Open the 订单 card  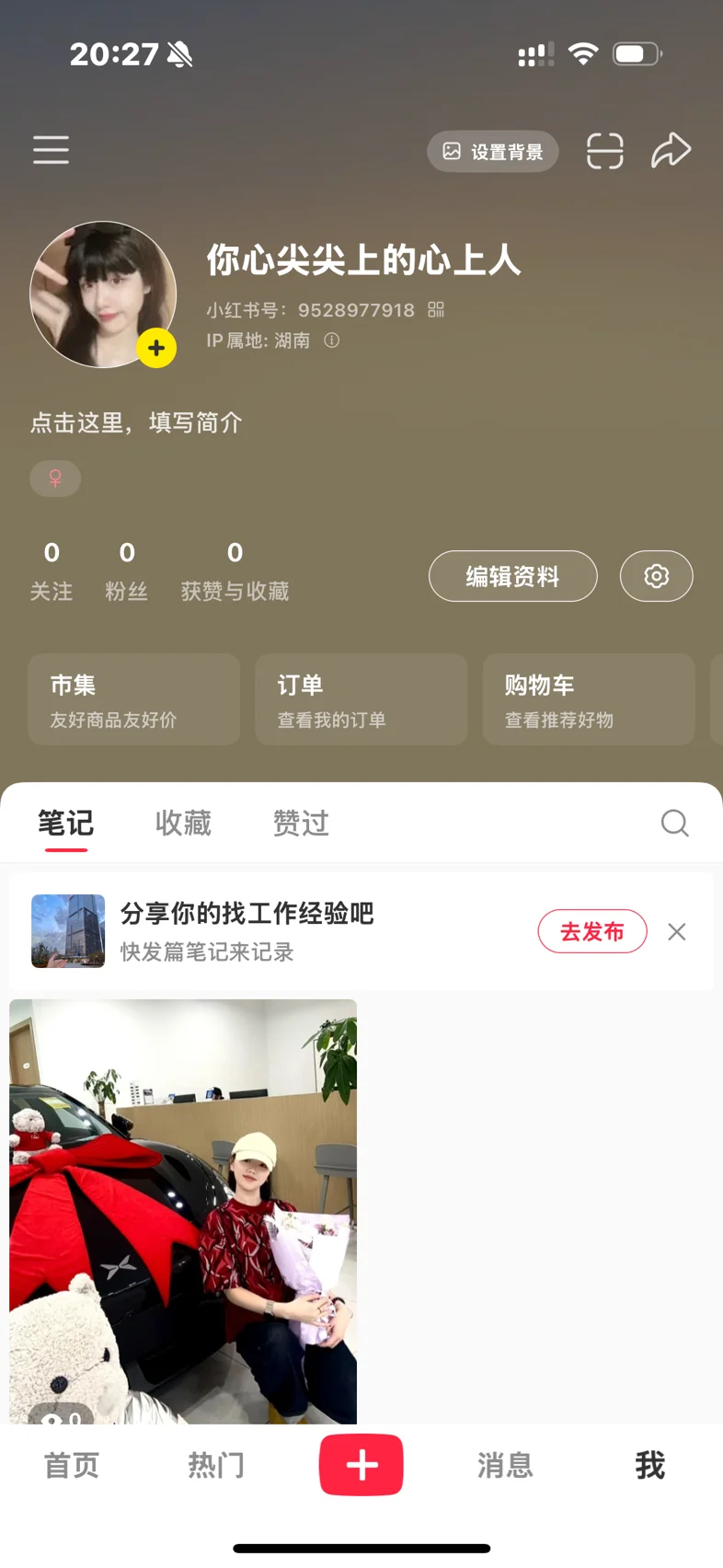coord(361,699)
